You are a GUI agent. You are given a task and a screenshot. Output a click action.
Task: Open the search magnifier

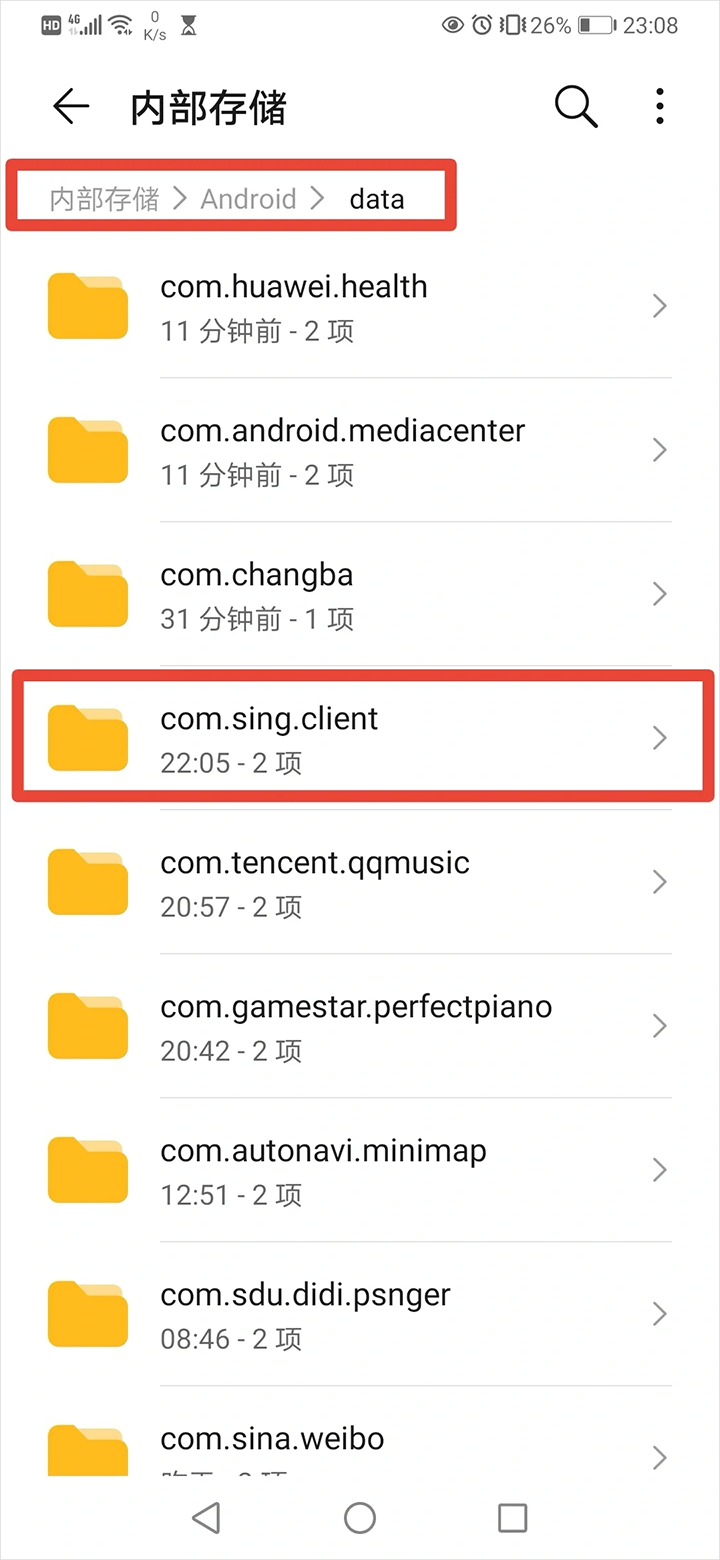576,106
